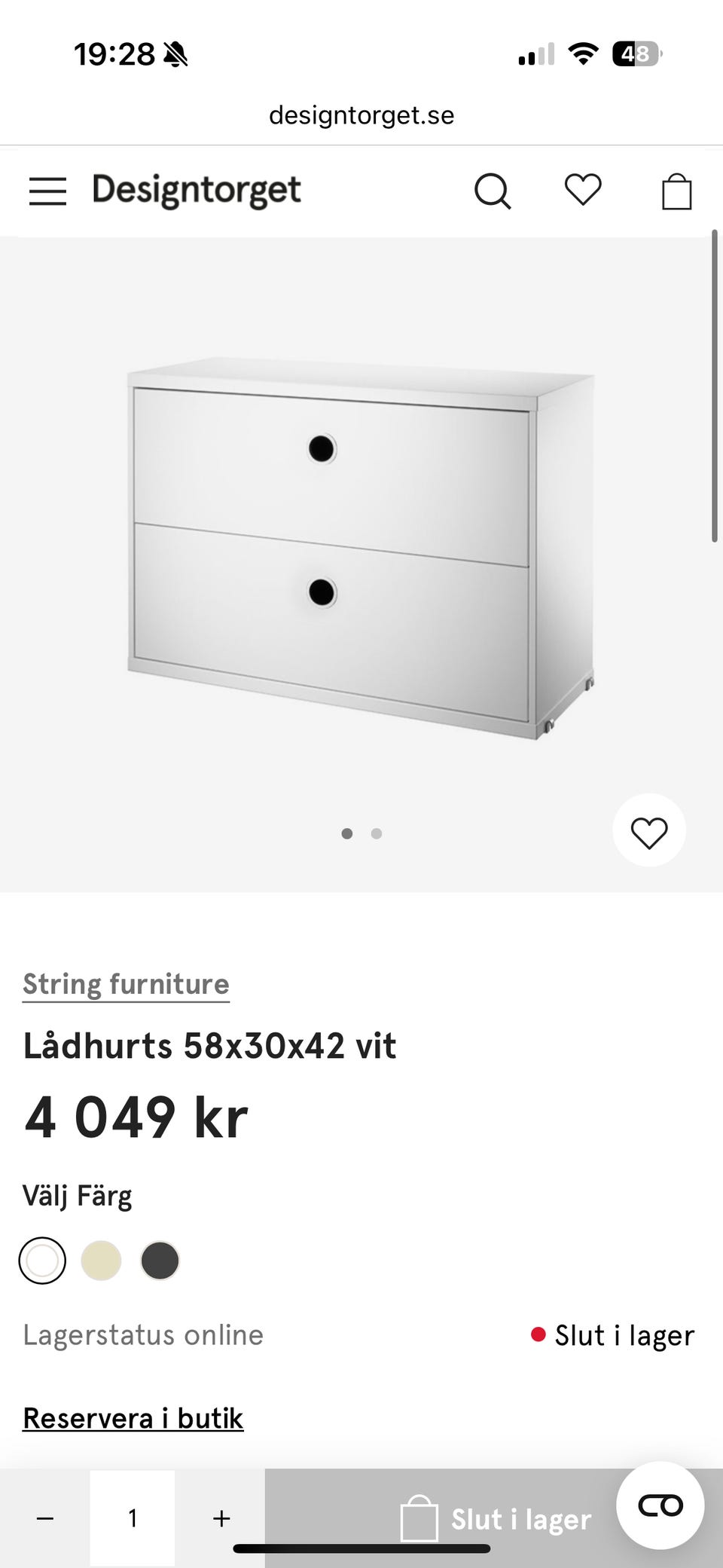The width and height of the screenshot is (723, 1568).
Task: Open the hamburger navigation menu
Action: [47, 191]
